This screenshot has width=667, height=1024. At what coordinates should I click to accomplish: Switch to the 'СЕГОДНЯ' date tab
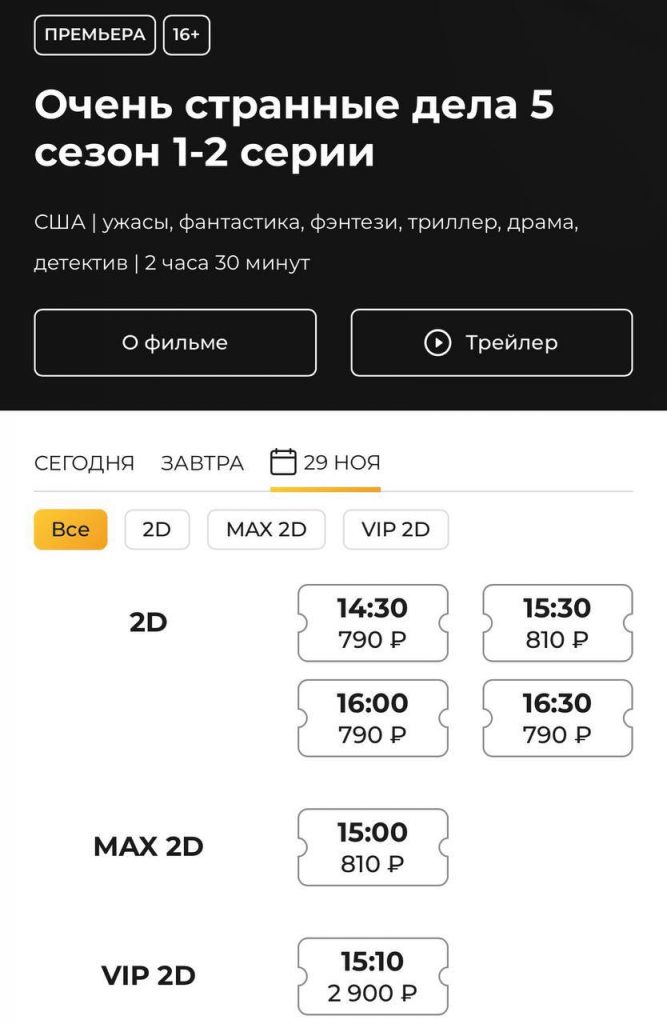tap(84, 463)
